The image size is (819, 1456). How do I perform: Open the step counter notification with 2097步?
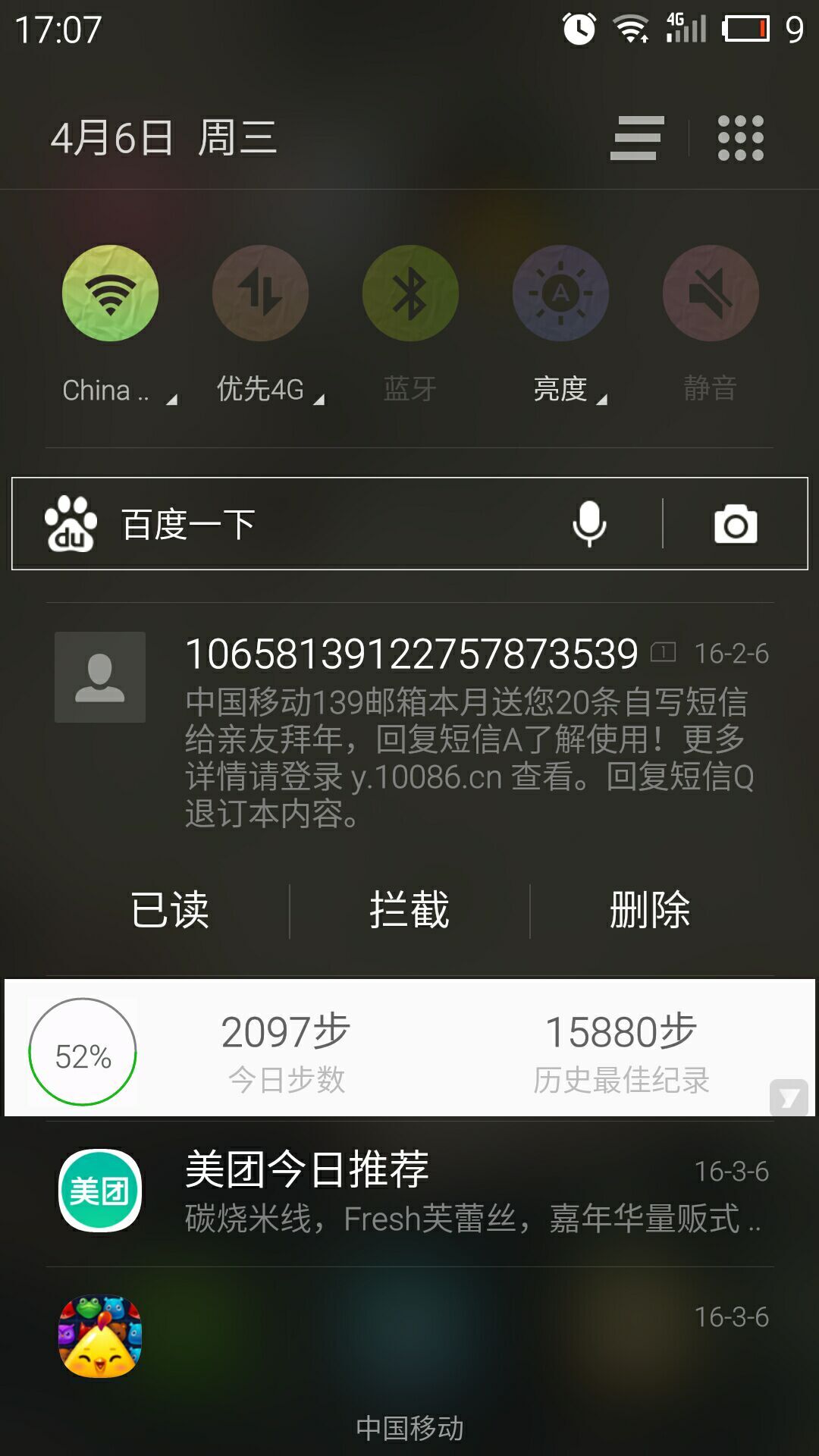coord(409,1047)
